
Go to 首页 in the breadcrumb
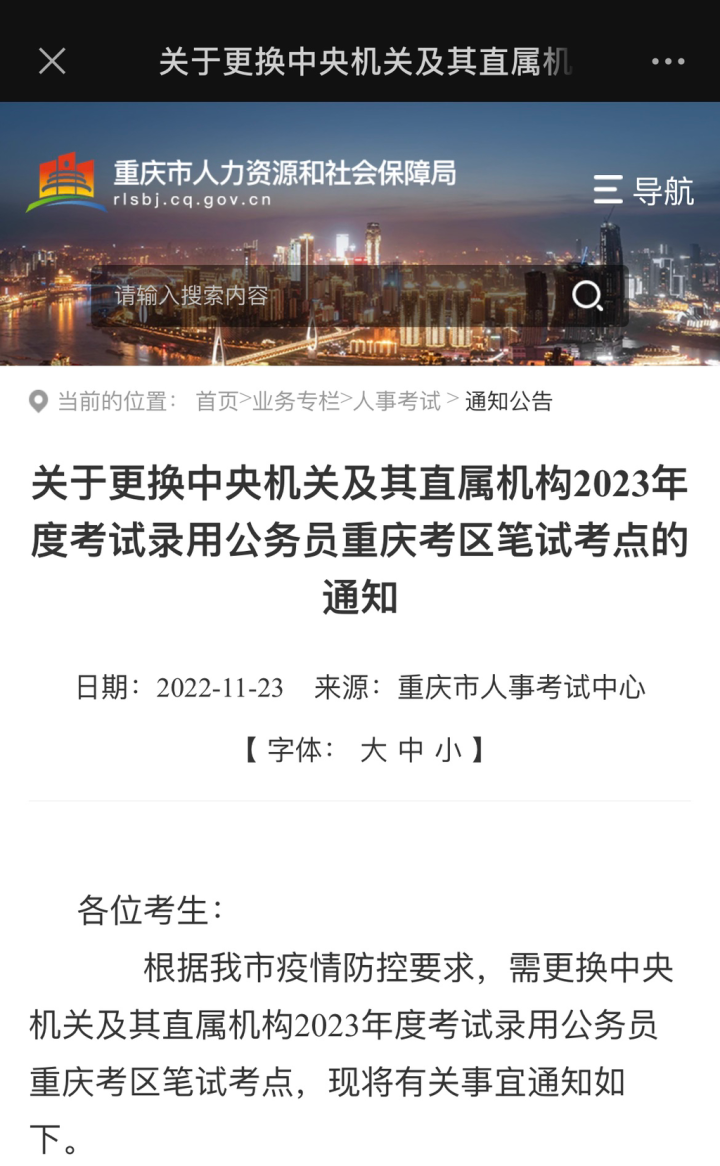[x=216, y=402]
